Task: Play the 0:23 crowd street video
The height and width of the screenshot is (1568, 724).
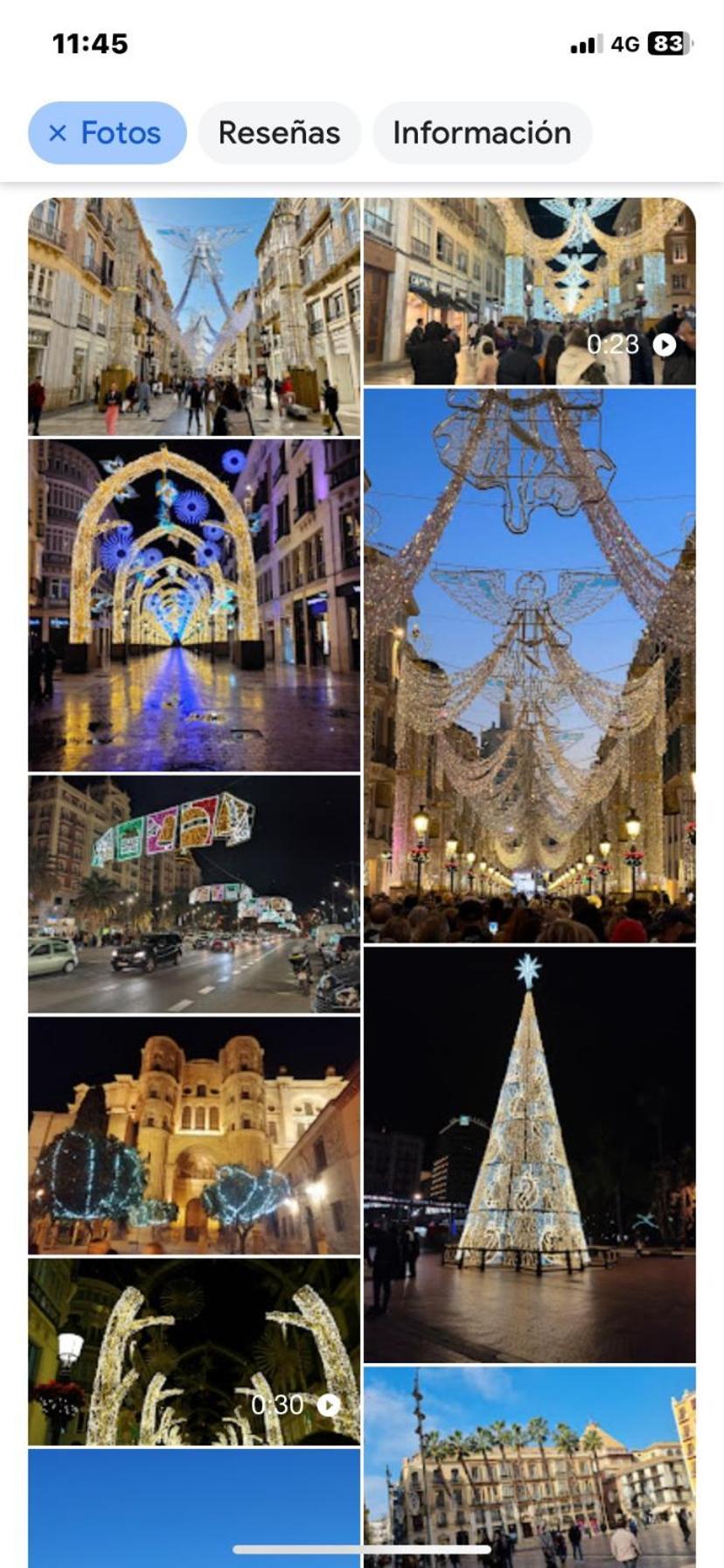Action: click(530, 291)
